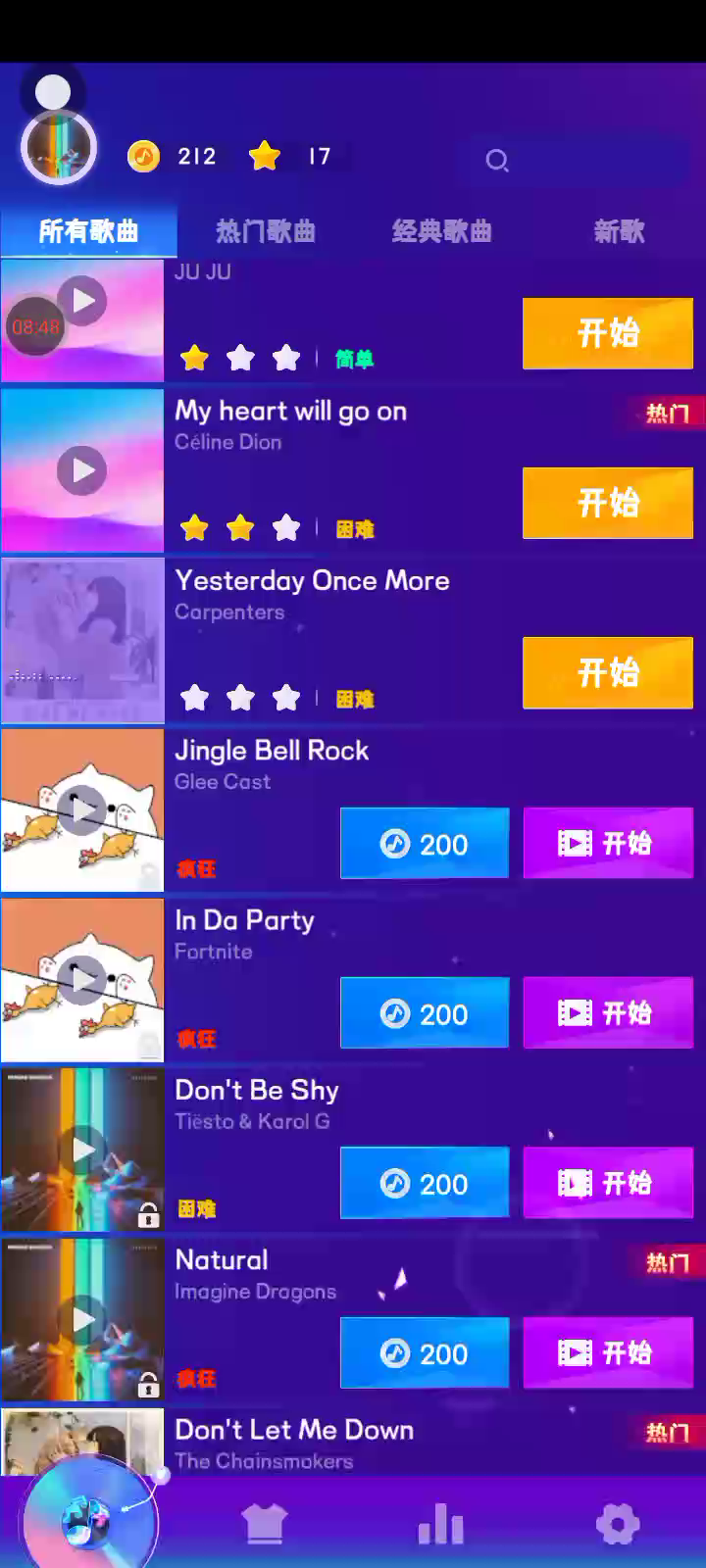This screenshot has height=1568, width=706.
Task: Preview Jingle Bell Rock thumbnail
Action: click(82, 809)
